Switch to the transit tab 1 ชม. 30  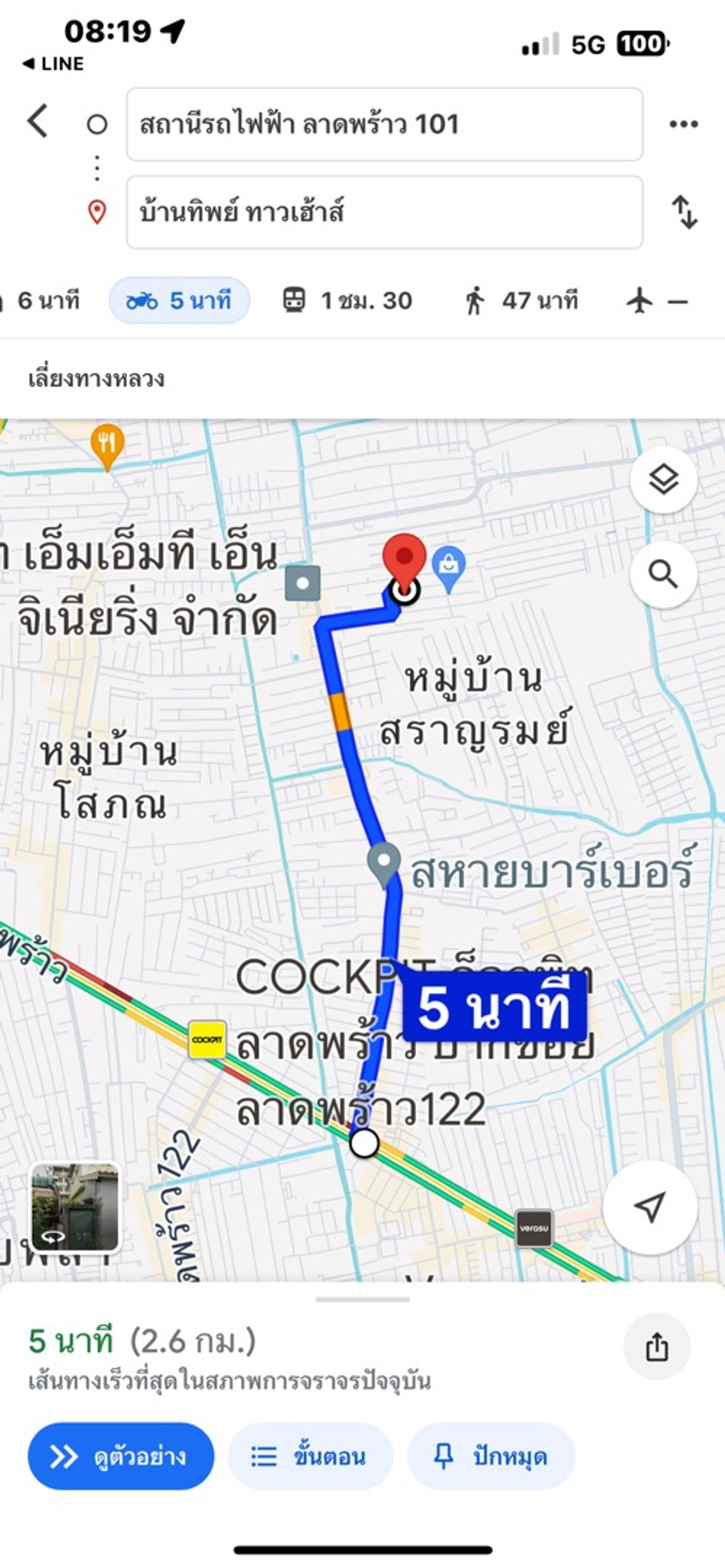(x=348, y=301)
